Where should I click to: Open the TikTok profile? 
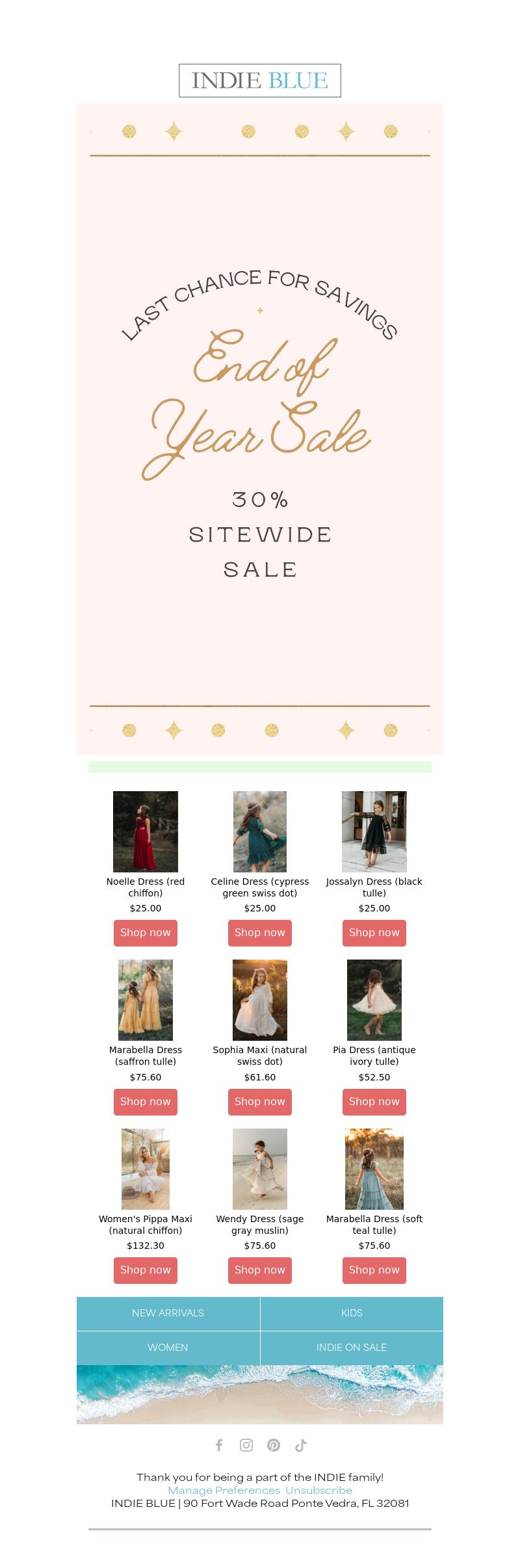coord(301,1445)
